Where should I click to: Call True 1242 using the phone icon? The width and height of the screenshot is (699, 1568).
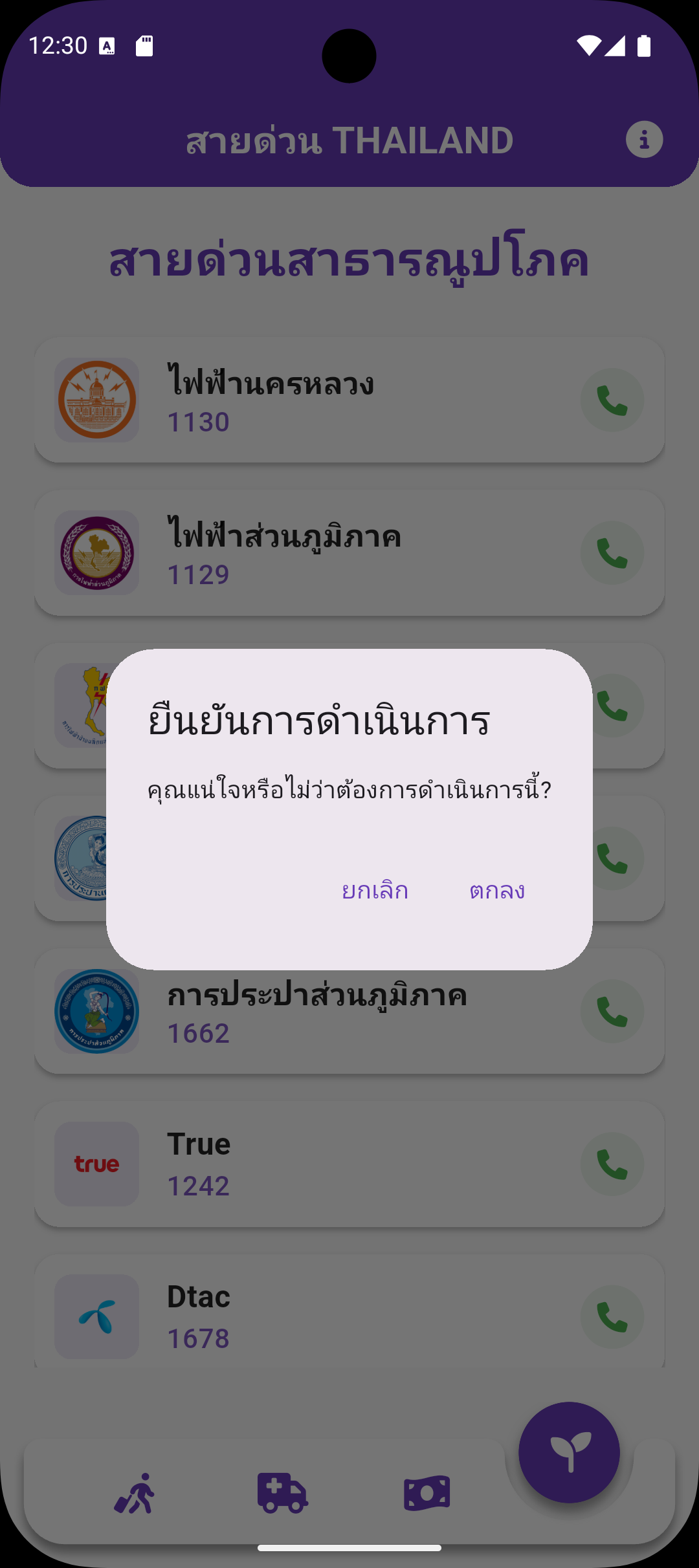coord(612,1164)
